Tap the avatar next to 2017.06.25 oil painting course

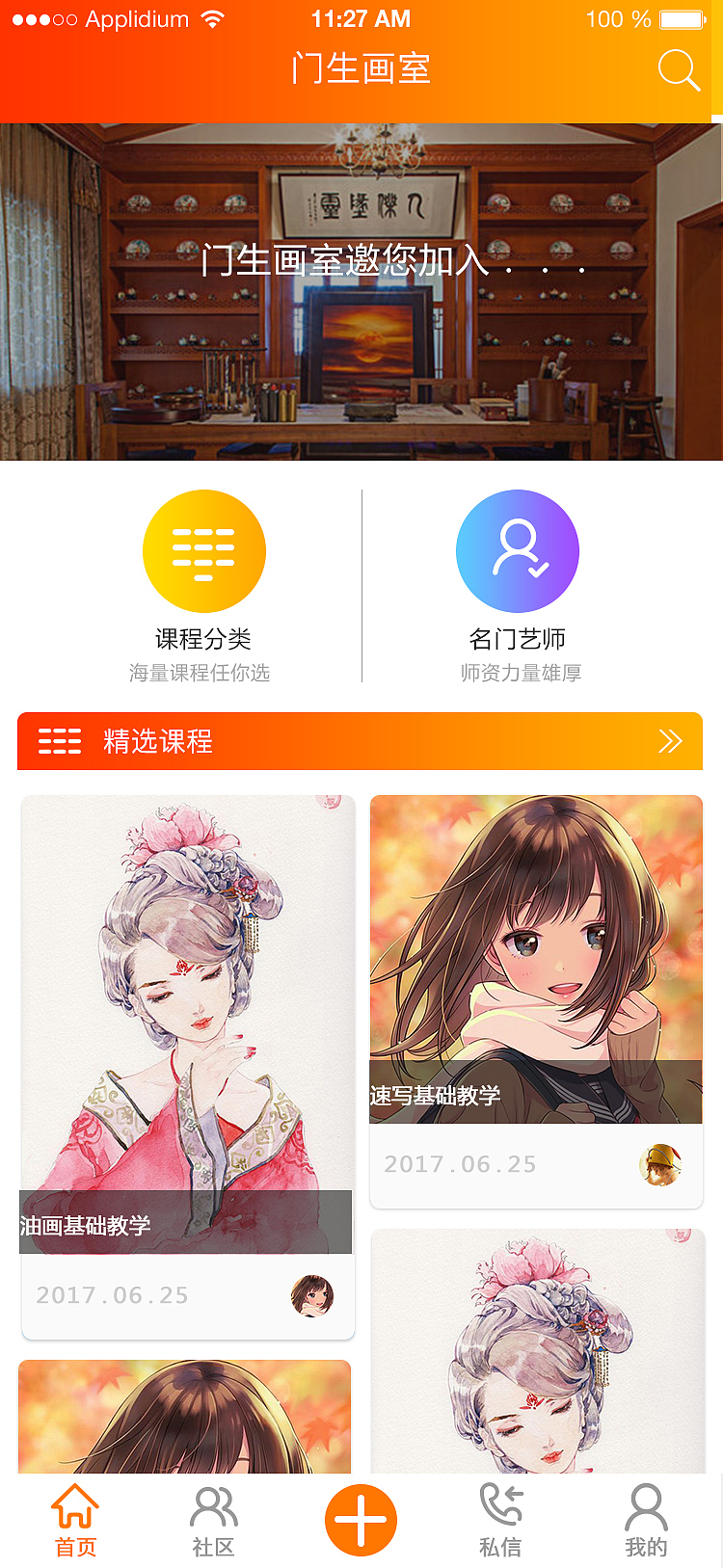(x=312, y=1295)
